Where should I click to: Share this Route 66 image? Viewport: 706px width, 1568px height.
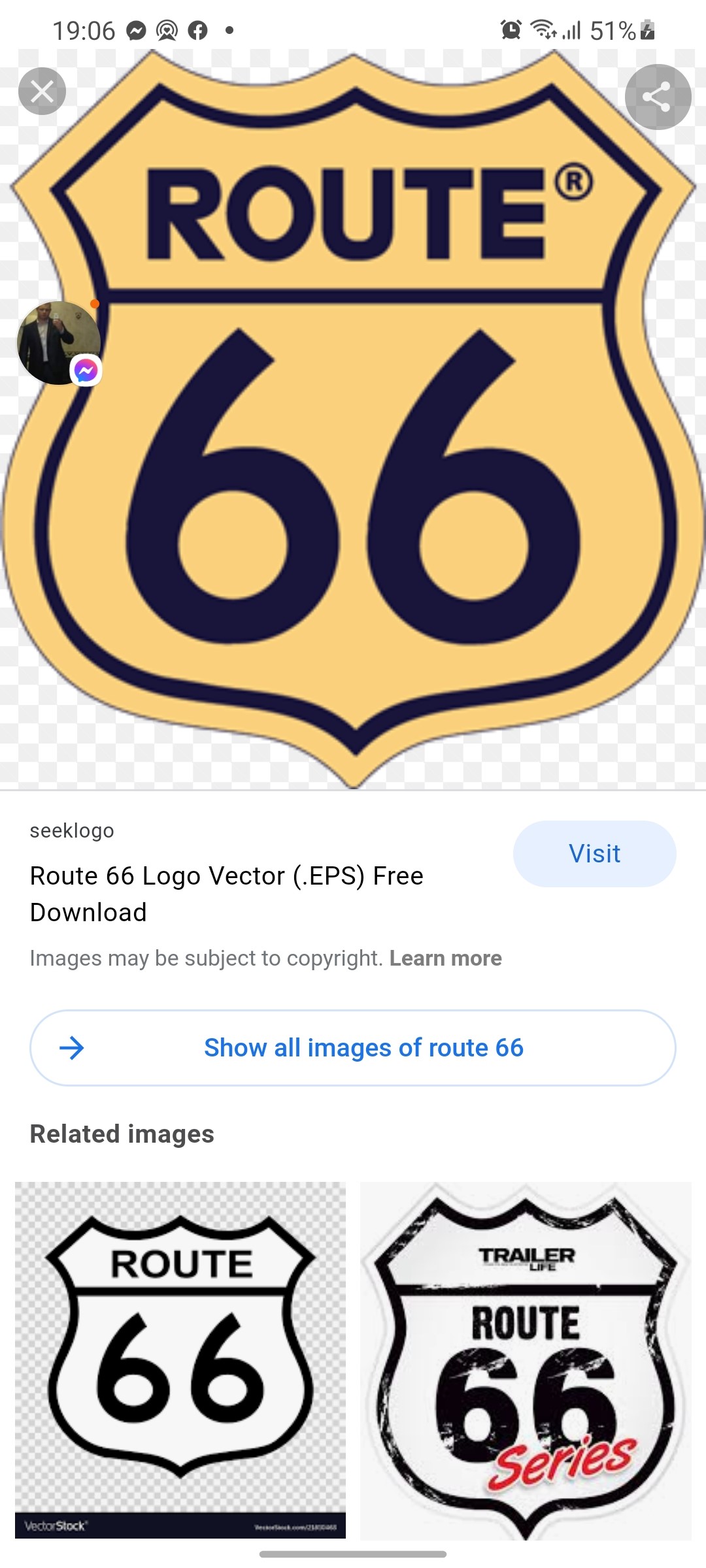pyautogui.click(x=658, y=97)
